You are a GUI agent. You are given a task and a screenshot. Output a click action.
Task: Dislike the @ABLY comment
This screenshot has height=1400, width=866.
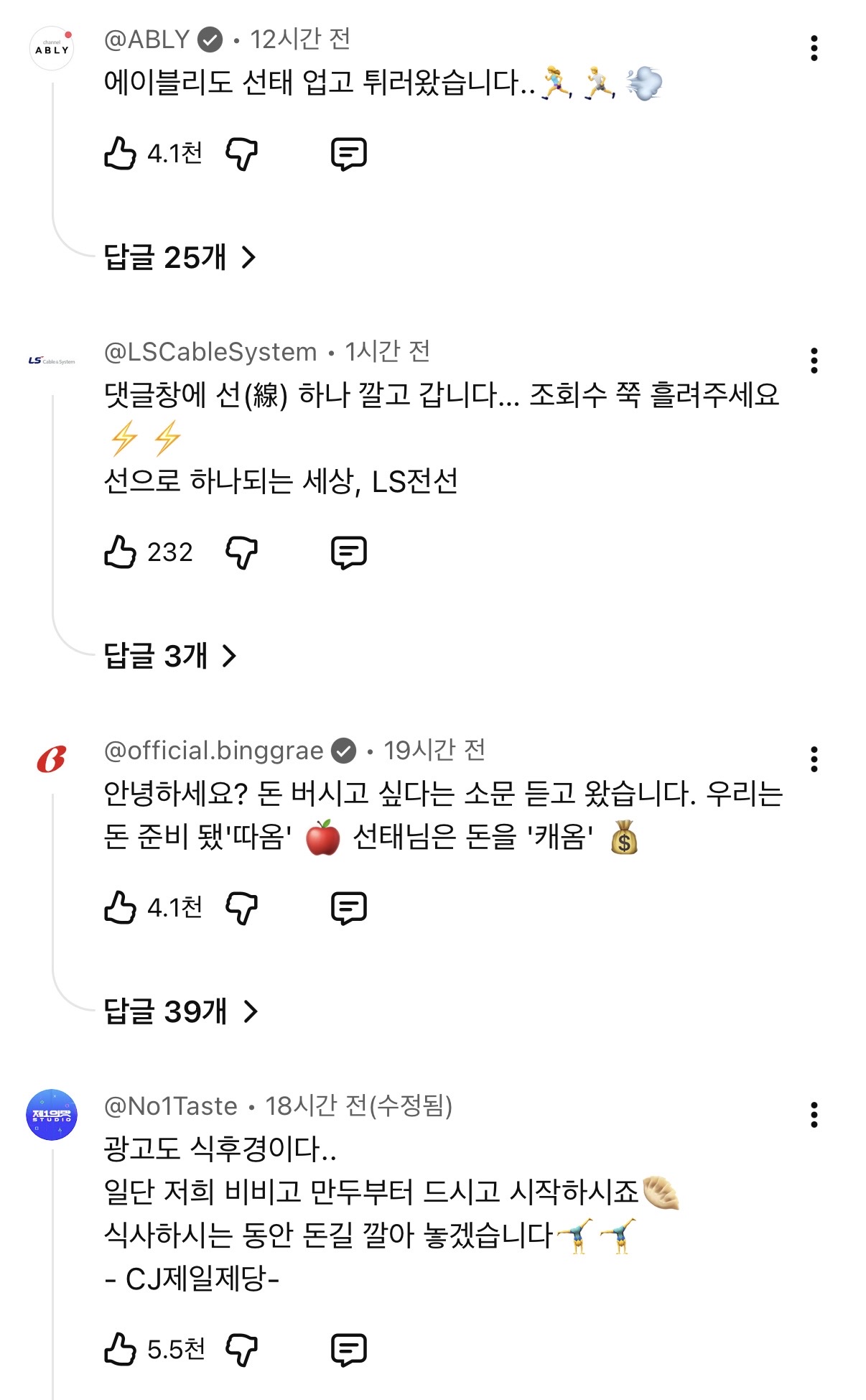[241, 154]
